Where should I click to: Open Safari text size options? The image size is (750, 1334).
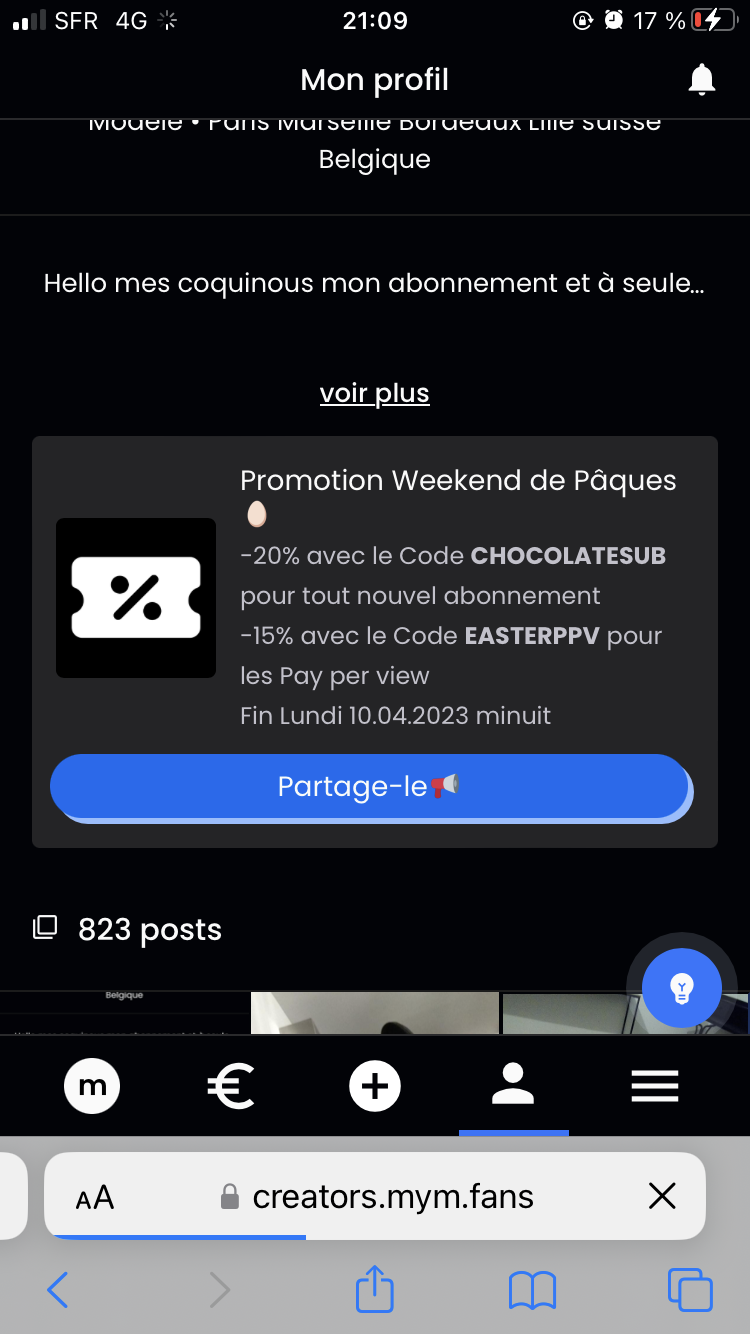[95, 1197]
